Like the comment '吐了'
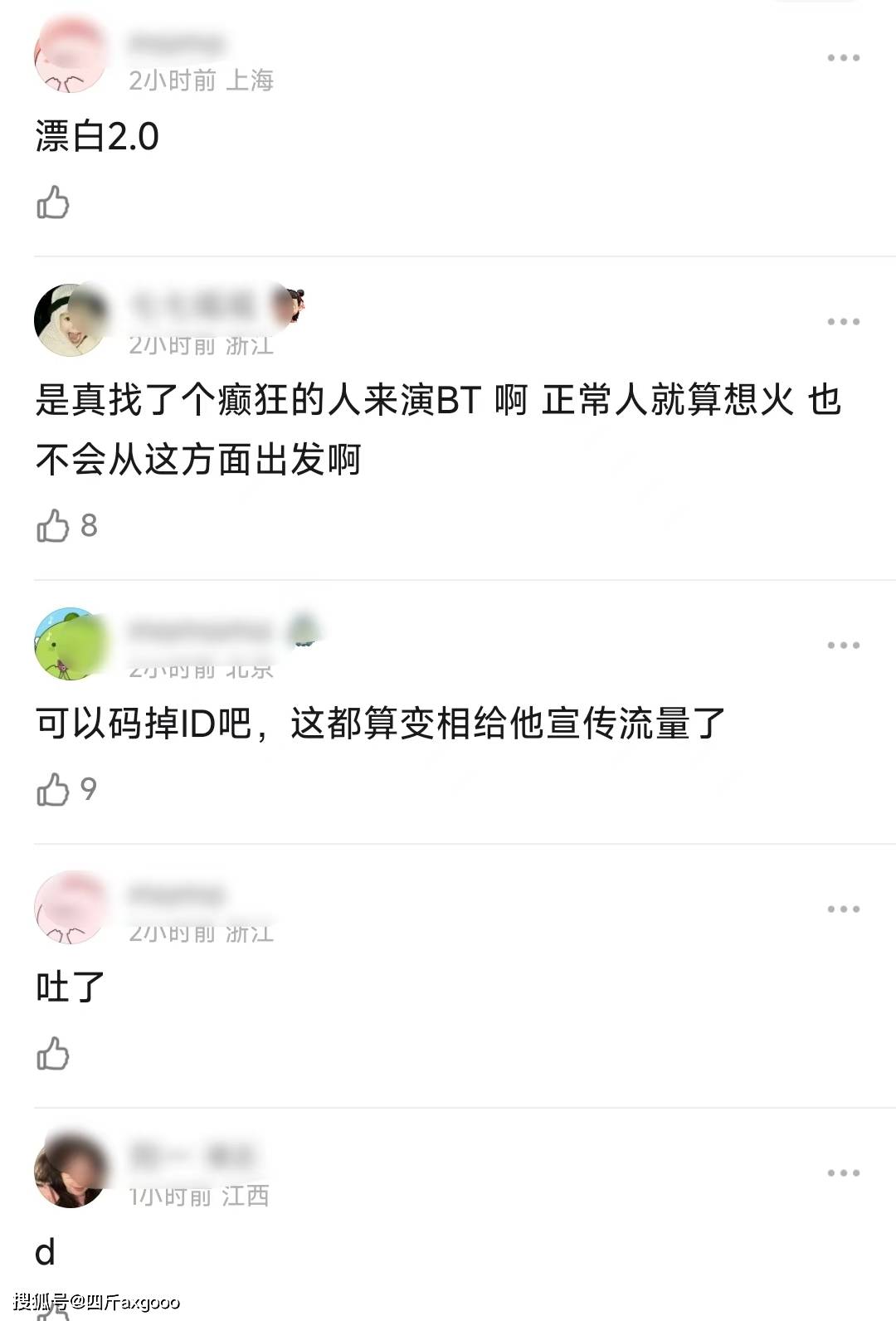Image resolution: width=896 pixels, height=1321 pixels. [53, 1053]
